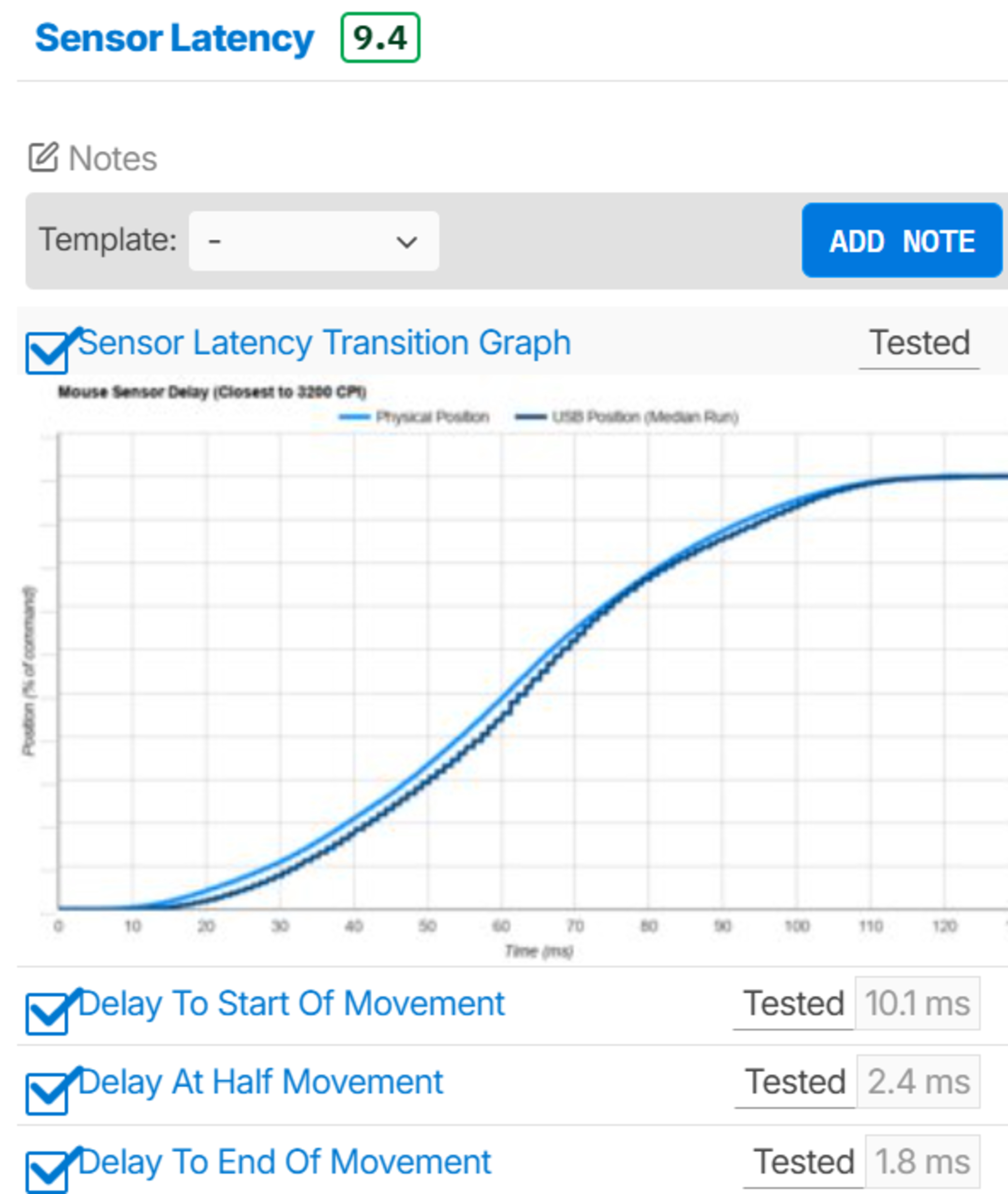The height and width of the screenshot is (1194, 1008).
Task: Toggle Delay To Start Of Movement checkbox
Action: pos(47,1014)
